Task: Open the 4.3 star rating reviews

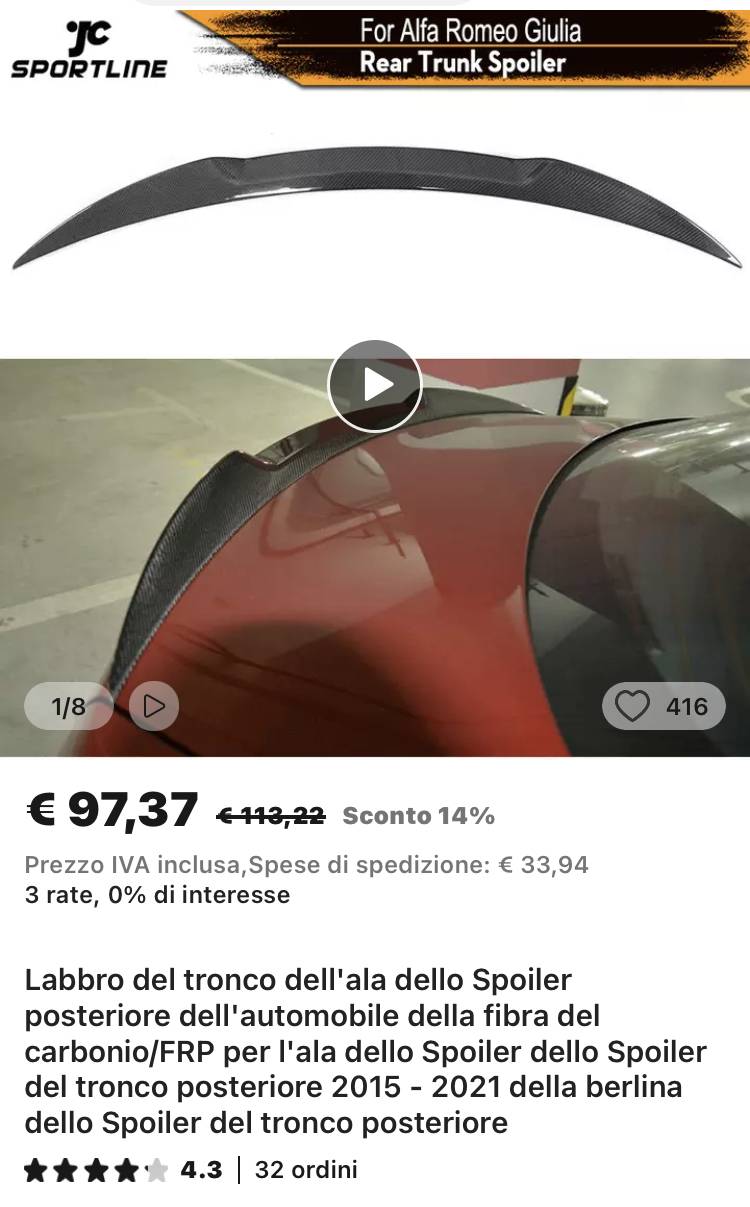Action: coord(123,1170)
